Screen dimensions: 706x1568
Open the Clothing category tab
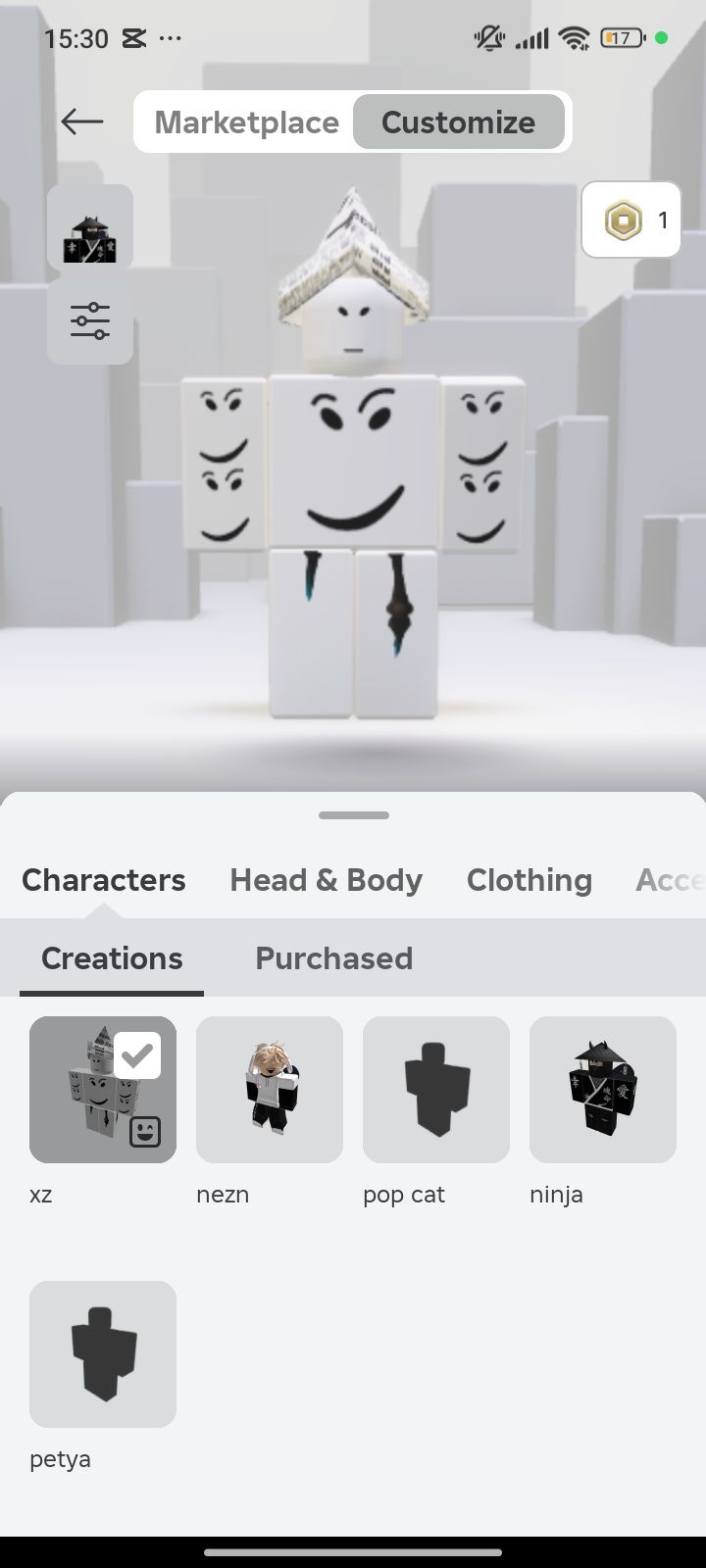(529, 880)
